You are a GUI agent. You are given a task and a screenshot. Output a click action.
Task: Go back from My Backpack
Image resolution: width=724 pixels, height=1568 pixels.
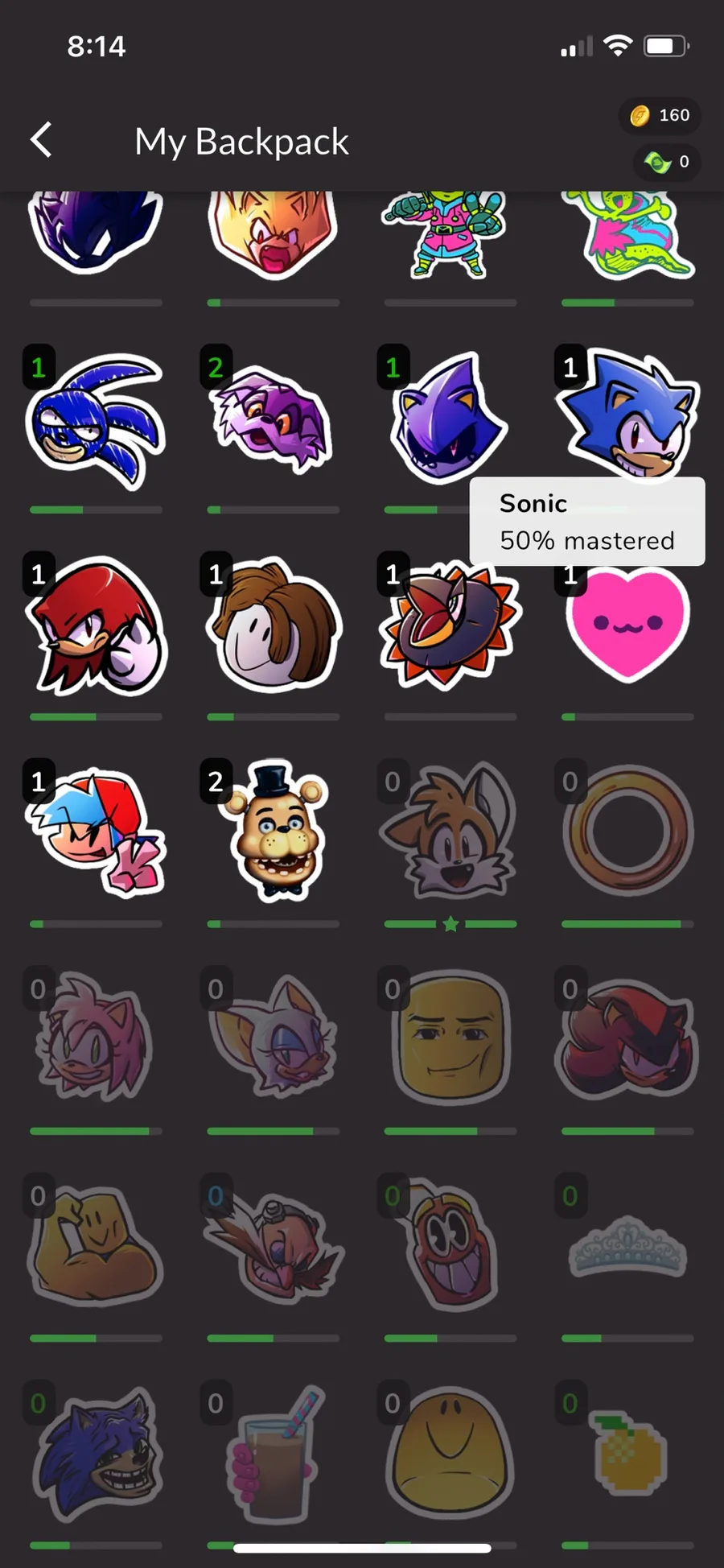click(42, 140)
